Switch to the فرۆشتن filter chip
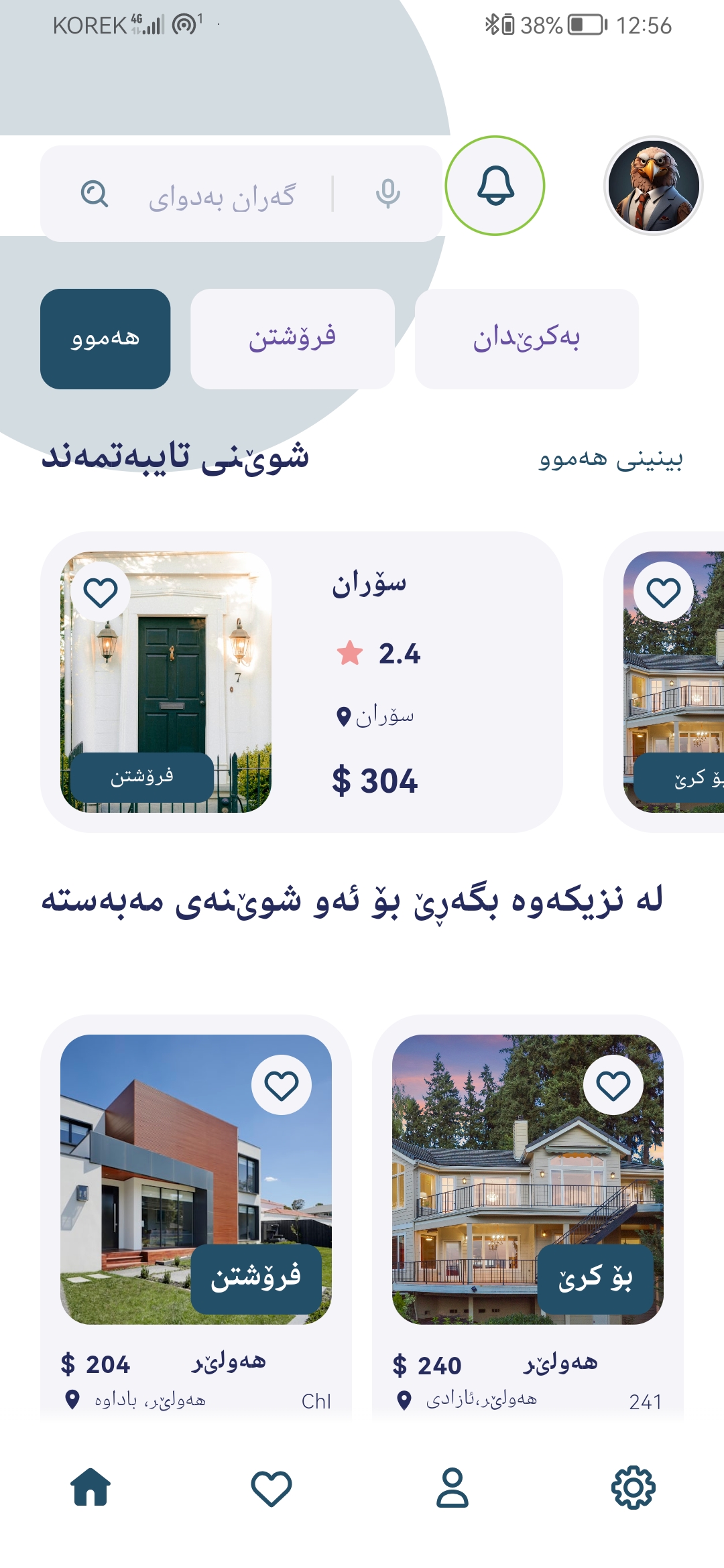The height and width of the screenshot is (1568, 724). click(x=292, y=339)
